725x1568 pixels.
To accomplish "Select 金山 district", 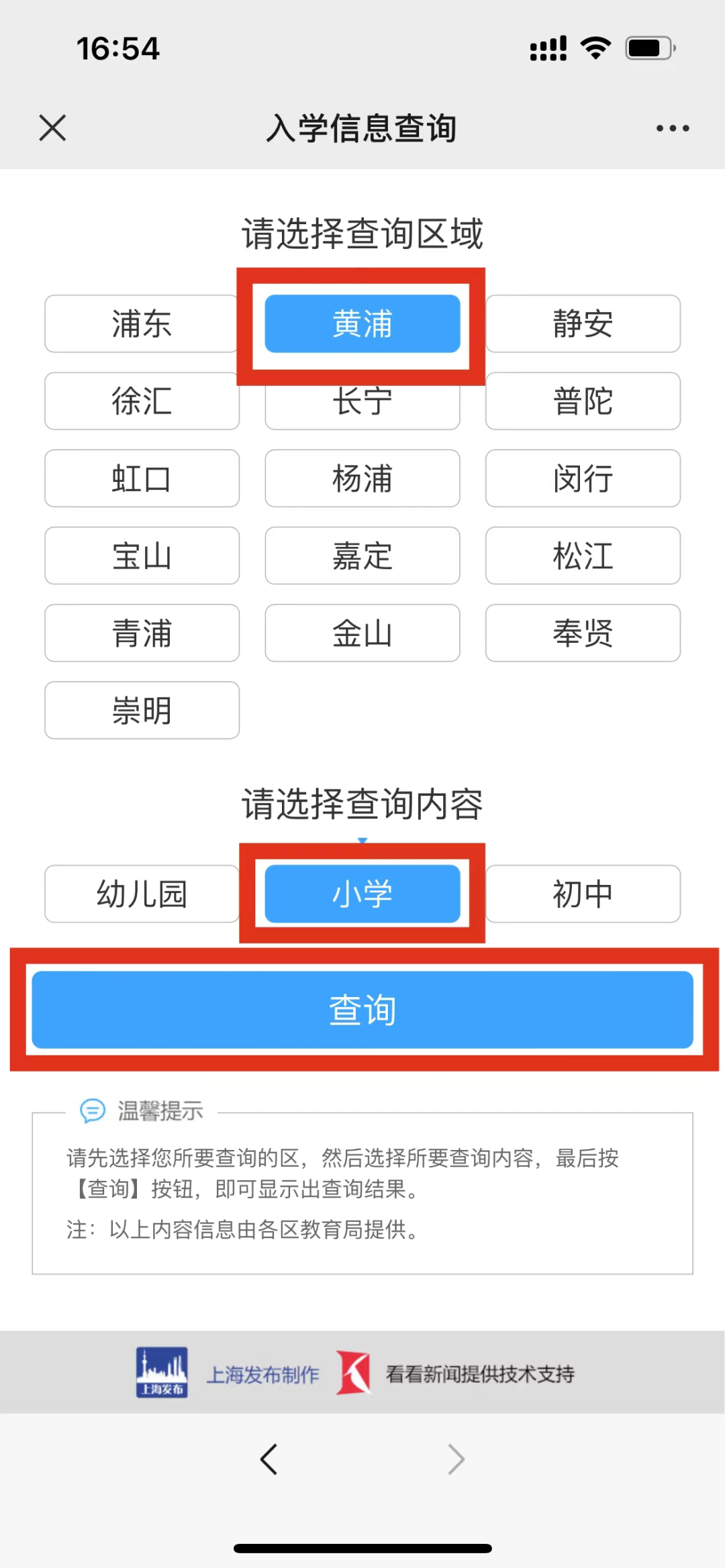I will [362, 633].
